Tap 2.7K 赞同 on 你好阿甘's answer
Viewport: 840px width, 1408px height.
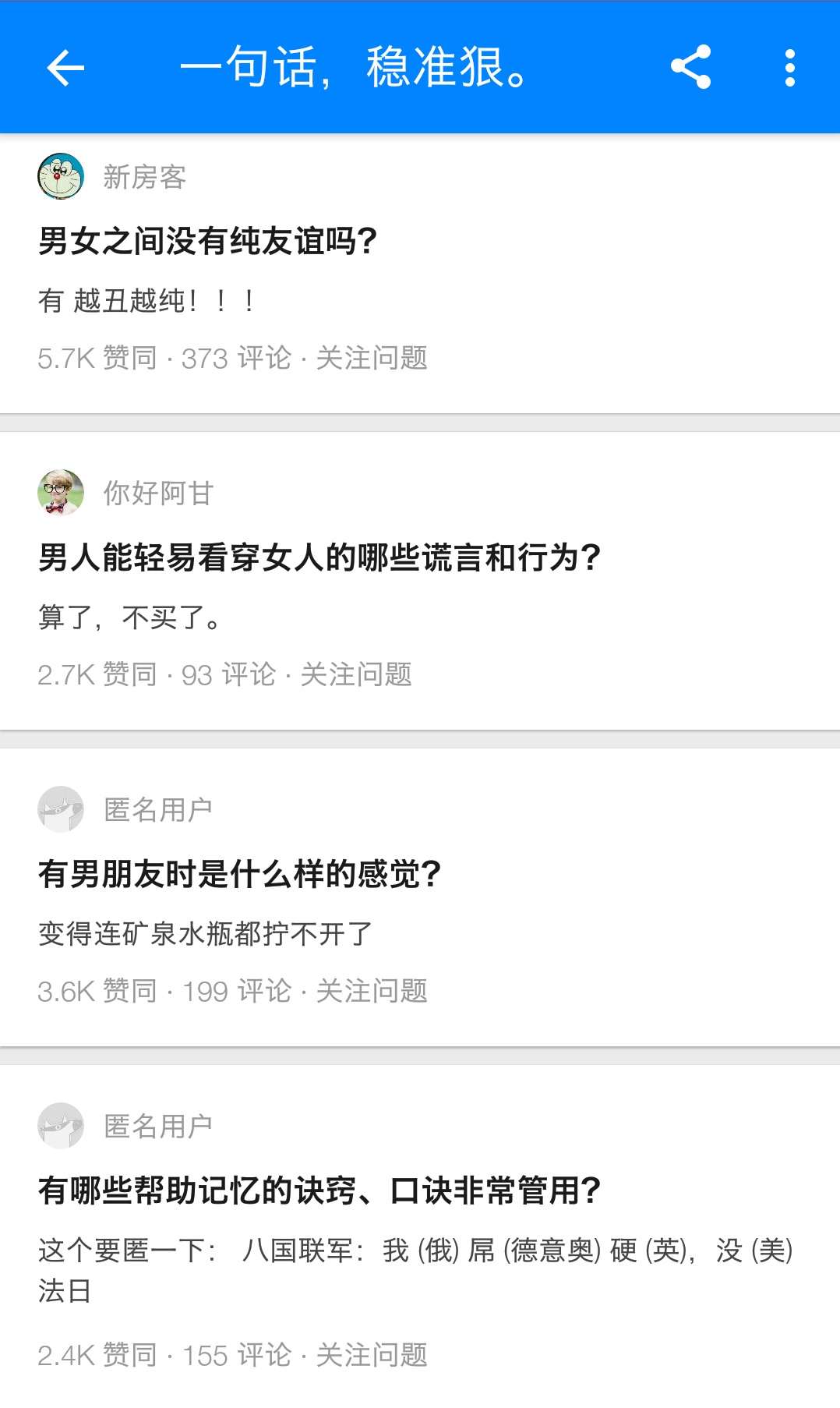(97, 673)
